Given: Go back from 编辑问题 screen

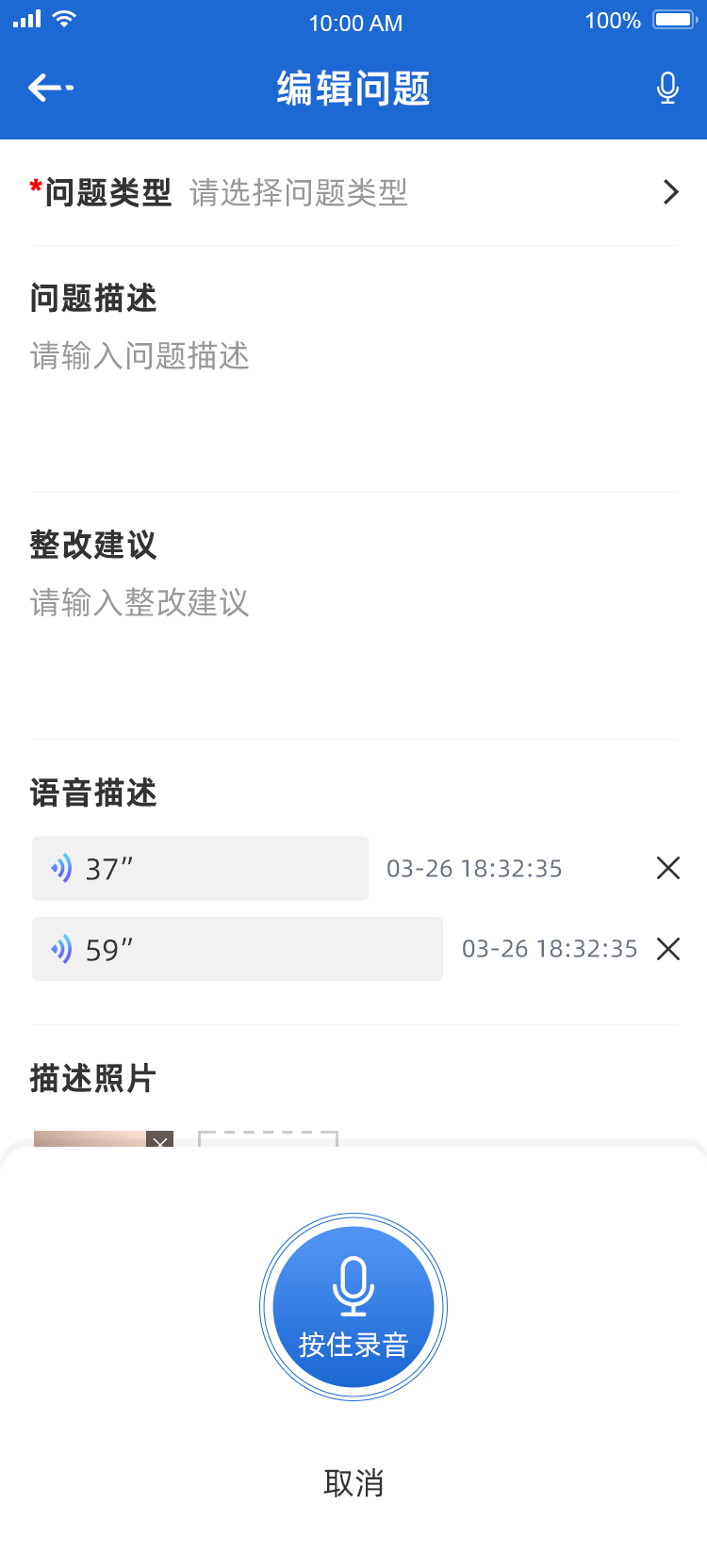Looking at the screenshot, I should click(51, 89).
